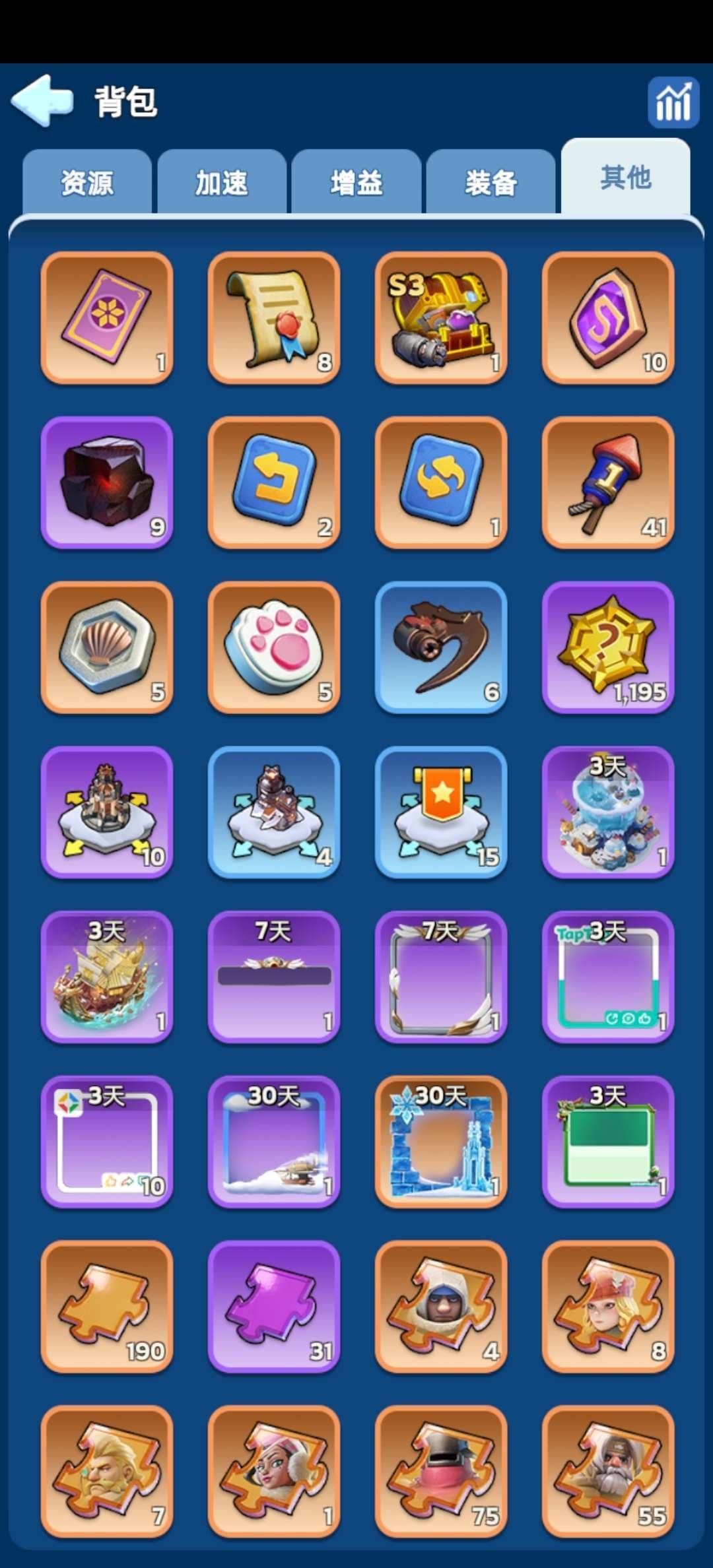Screen dimensions: 713x1568
Task: Select the purple puzzle piece with 31
Action: tap(274, 1307)
